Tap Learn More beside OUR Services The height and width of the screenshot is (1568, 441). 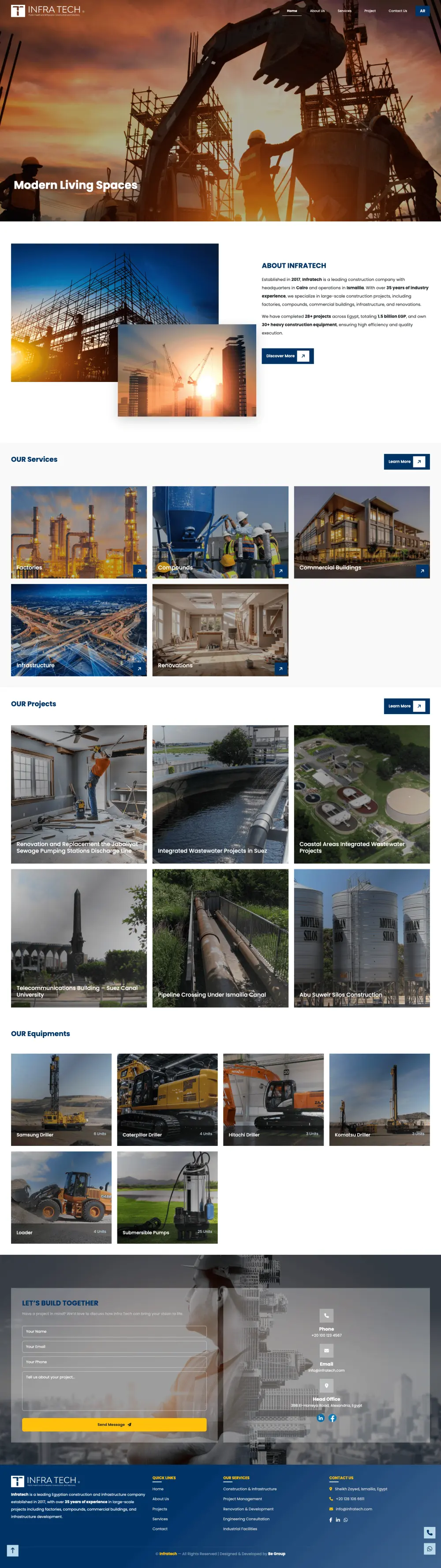406,462
